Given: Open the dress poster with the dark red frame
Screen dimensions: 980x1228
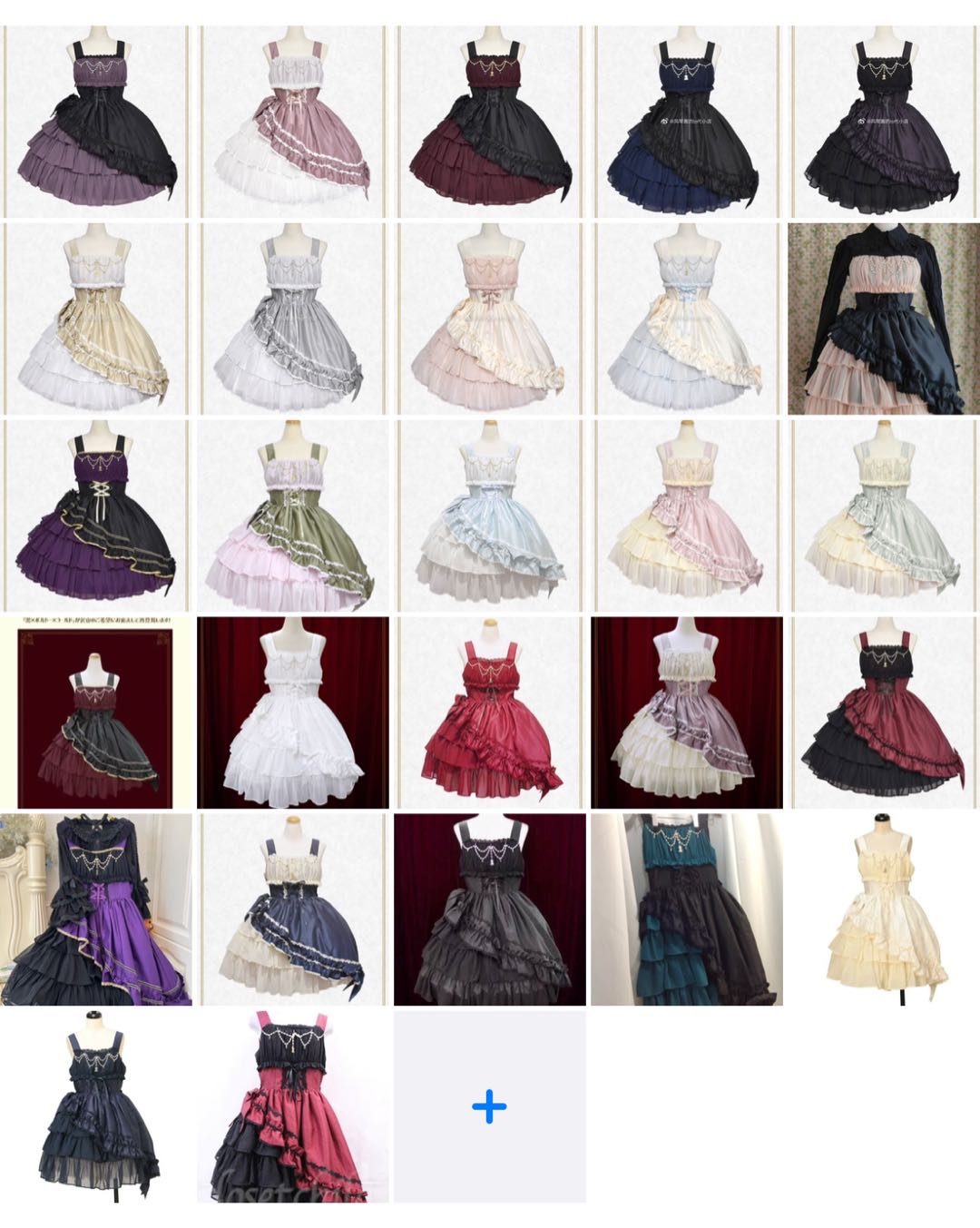Looking at the screenshot, I should pyautogui.click(x=96, y=712).
